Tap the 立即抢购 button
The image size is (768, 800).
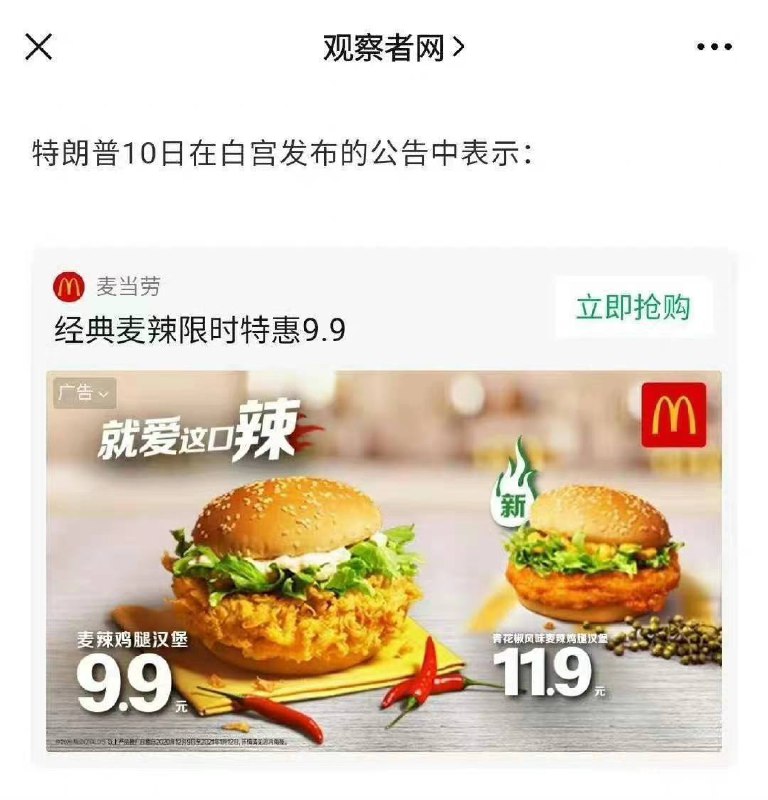tap(633, 307)
